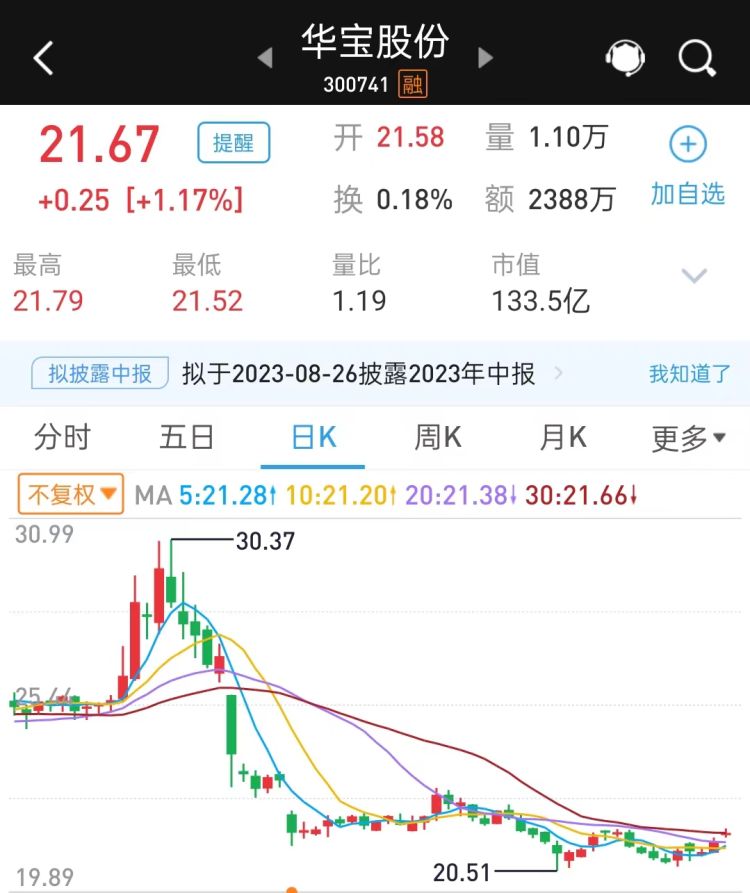
Task: Open the customer service headset icon
Action: pyautogui.click(x=625, y=58)
